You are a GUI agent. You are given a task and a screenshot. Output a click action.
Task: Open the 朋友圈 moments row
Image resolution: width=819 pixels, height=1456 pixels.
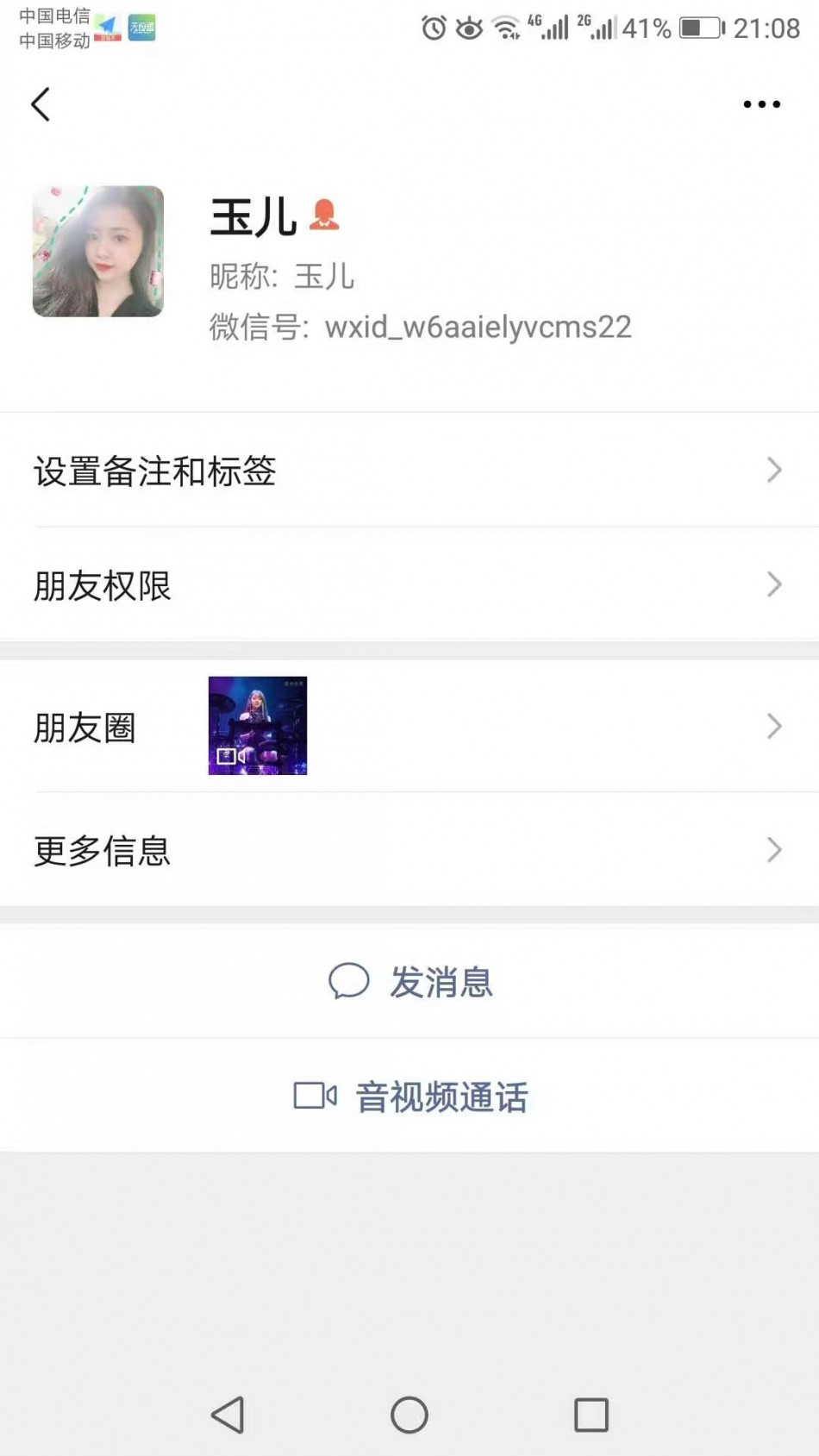tap(409, 727)
